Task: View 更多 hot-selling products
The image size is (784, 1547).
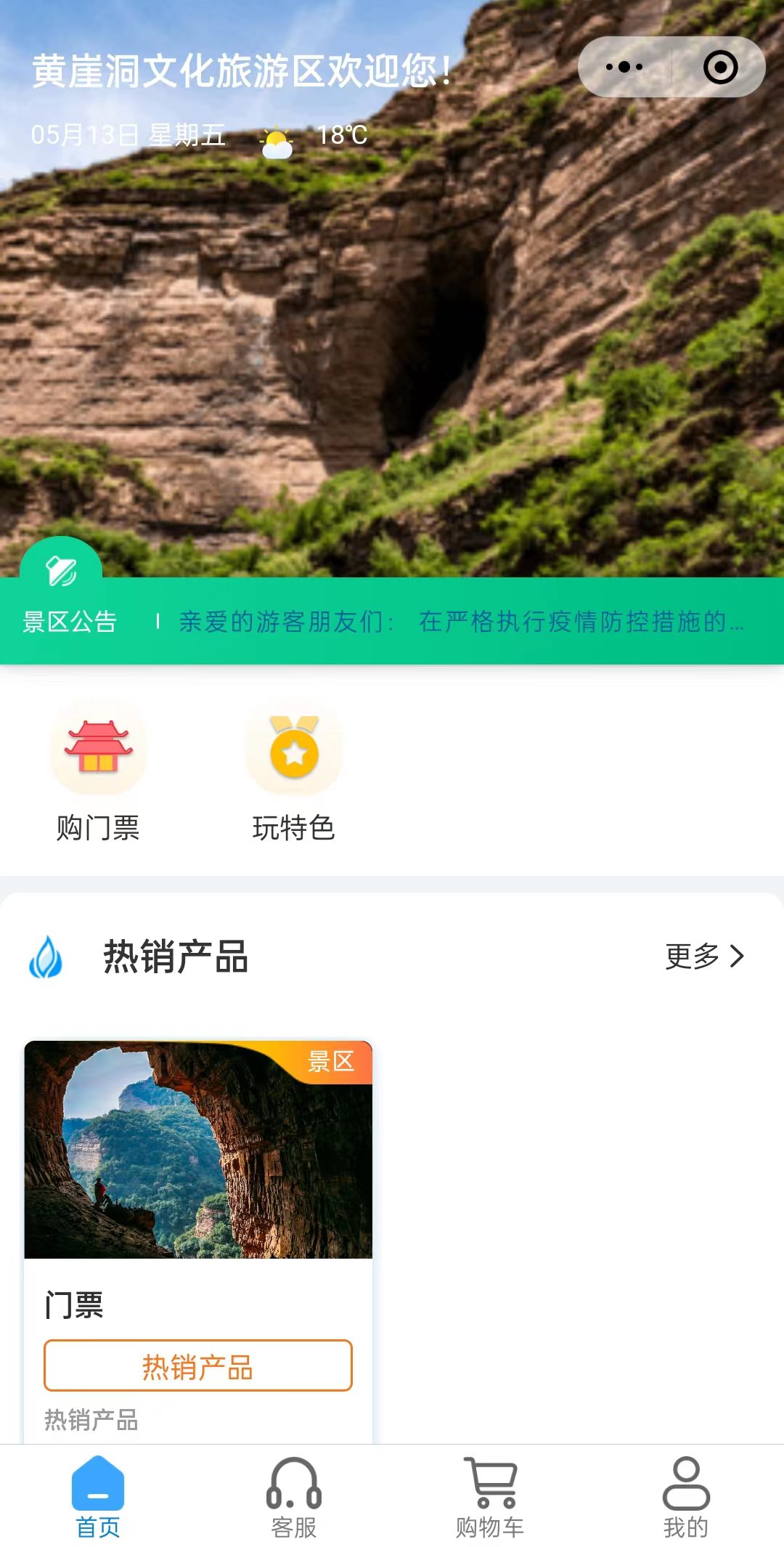Action: point(704,957)
